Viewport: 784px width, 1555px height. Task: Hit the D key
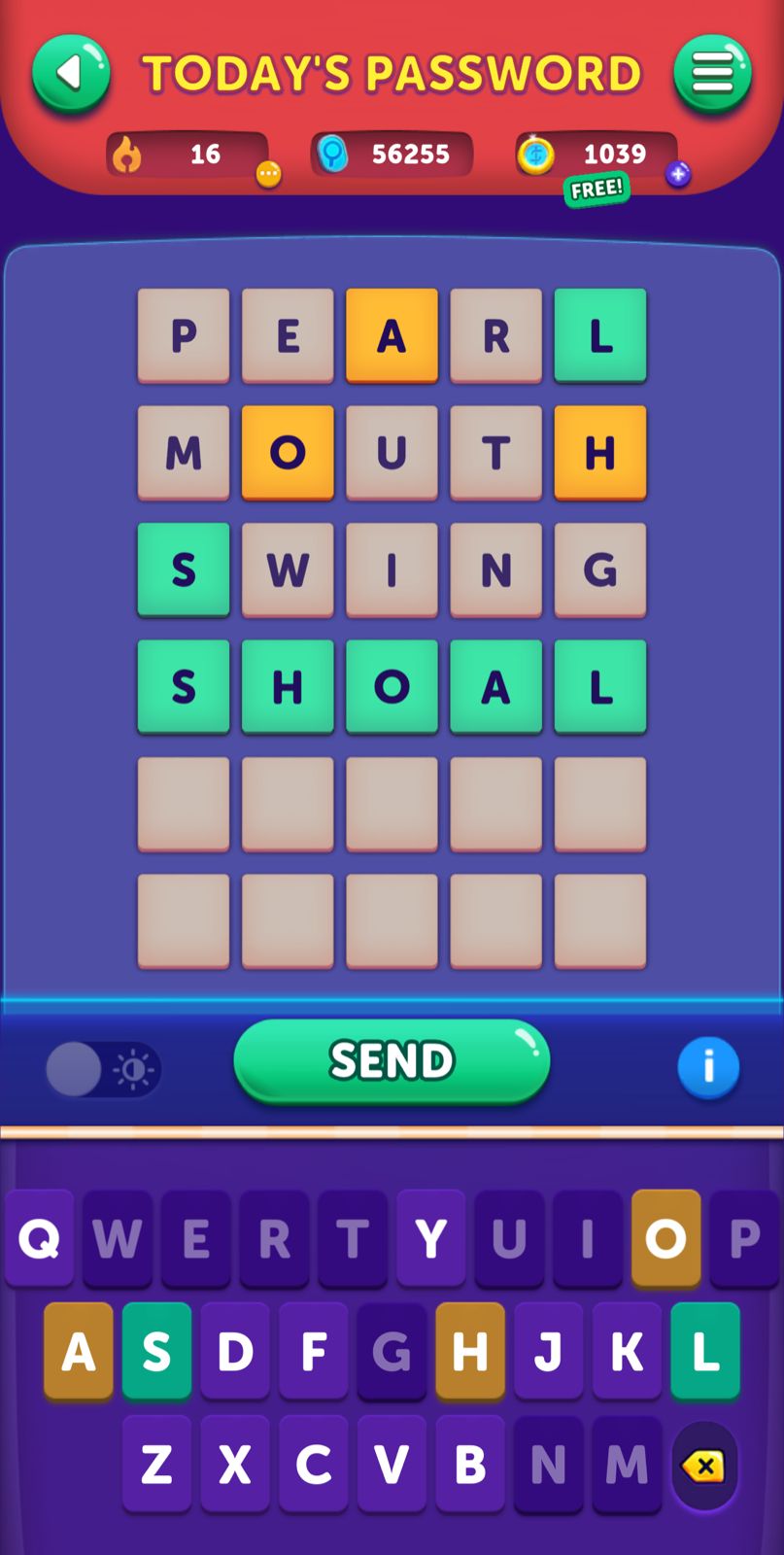click(x=235, y=1351)
